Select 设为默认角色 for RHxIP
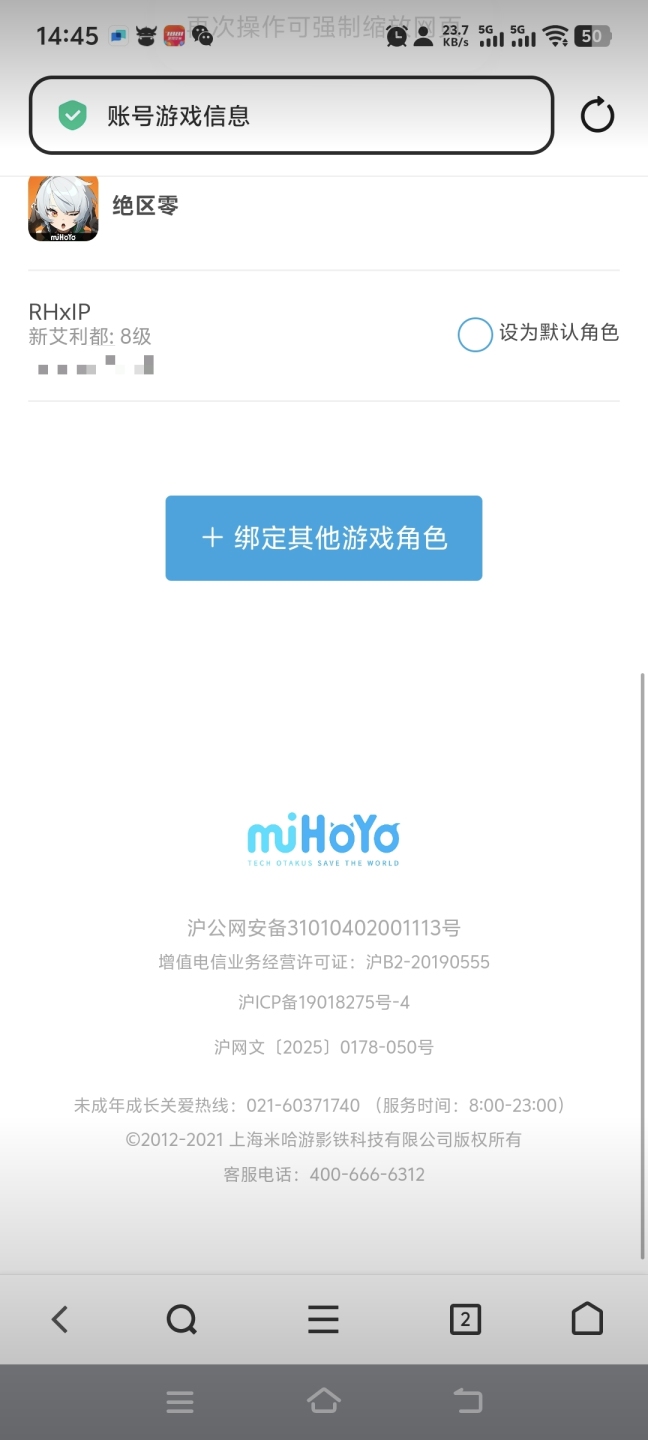 [475, 334]
